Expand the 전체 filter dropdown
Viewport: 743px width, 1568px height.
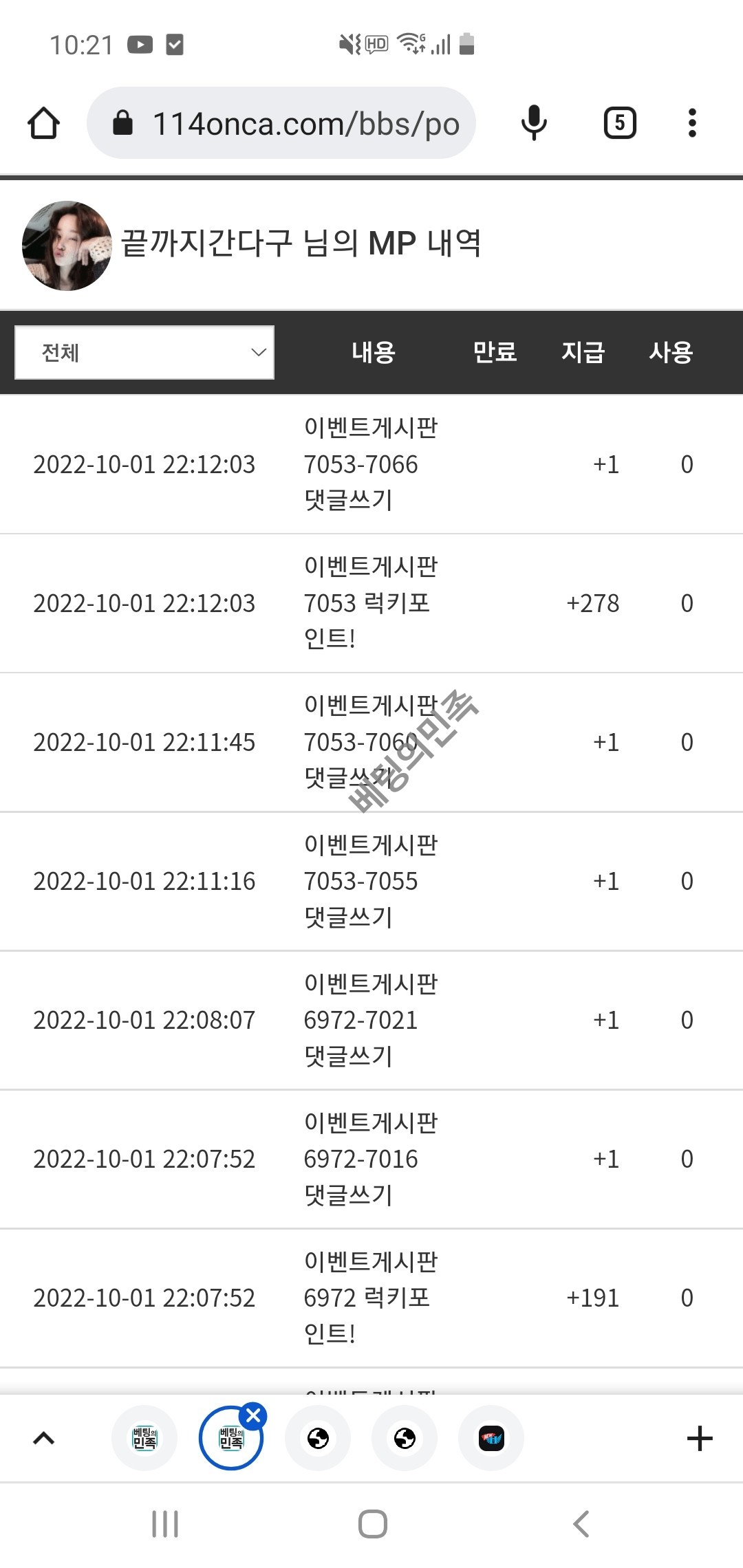(x=144, y=353)
